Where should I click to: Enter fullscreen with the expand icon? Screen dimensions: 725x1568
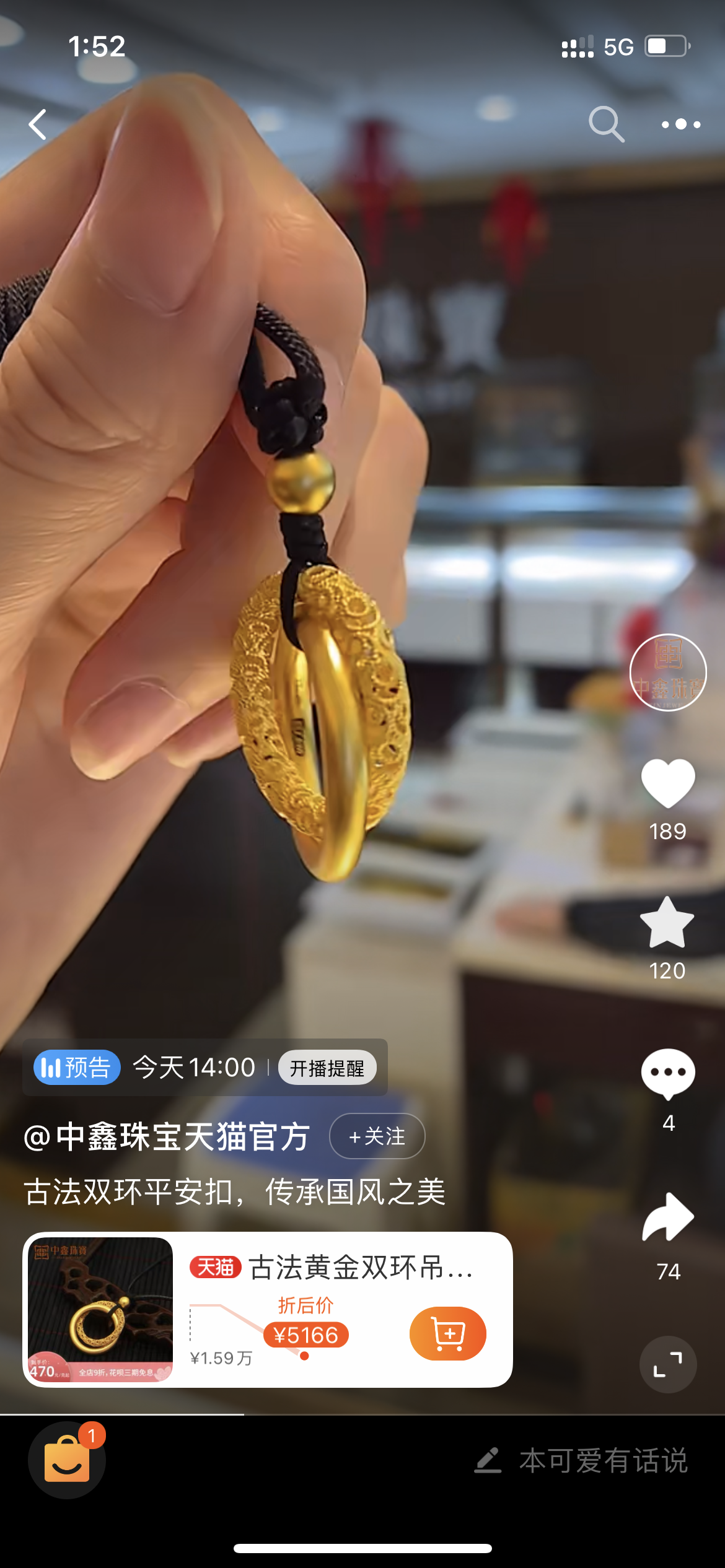668,1364
